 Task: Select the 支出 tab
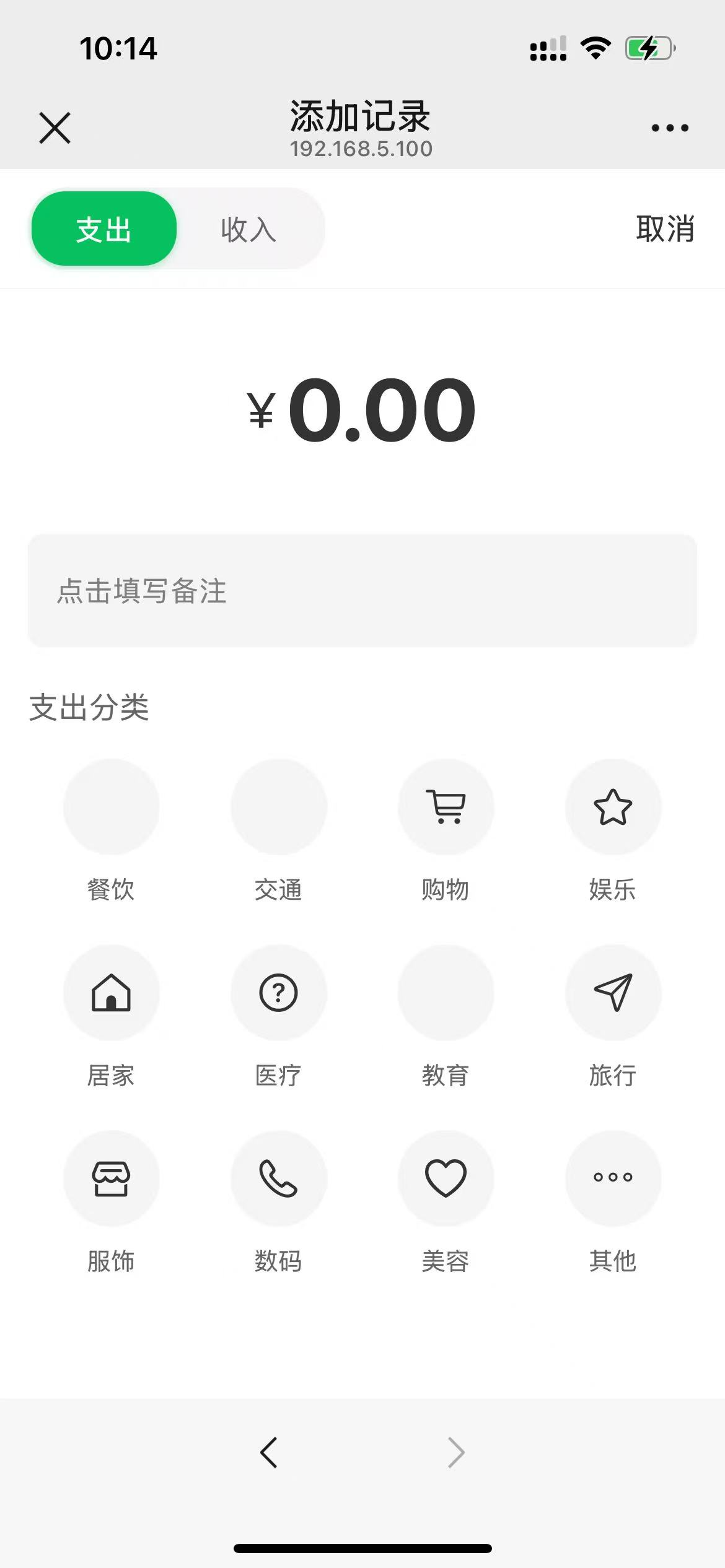click(104, 229)
